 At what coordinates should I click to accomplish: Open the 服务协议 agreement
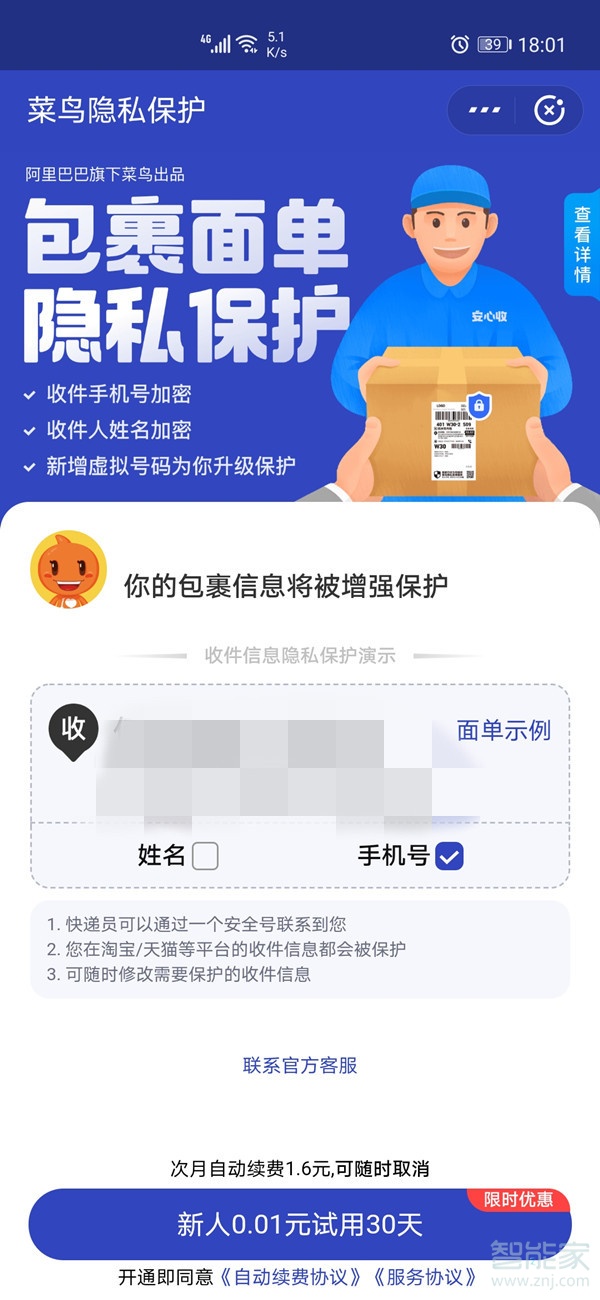[426, 1277]
